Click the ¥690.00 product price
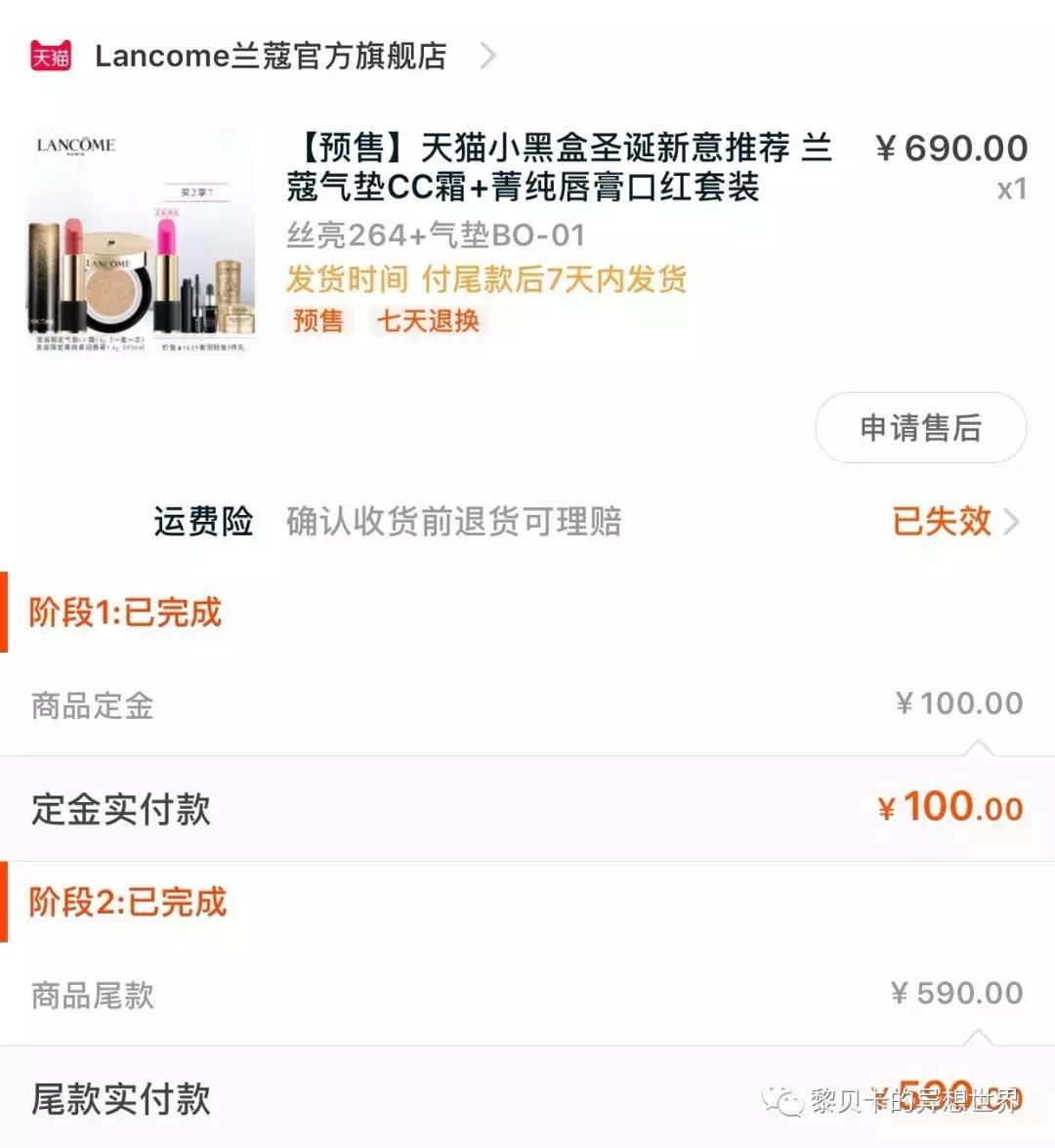 pos(949,149)
